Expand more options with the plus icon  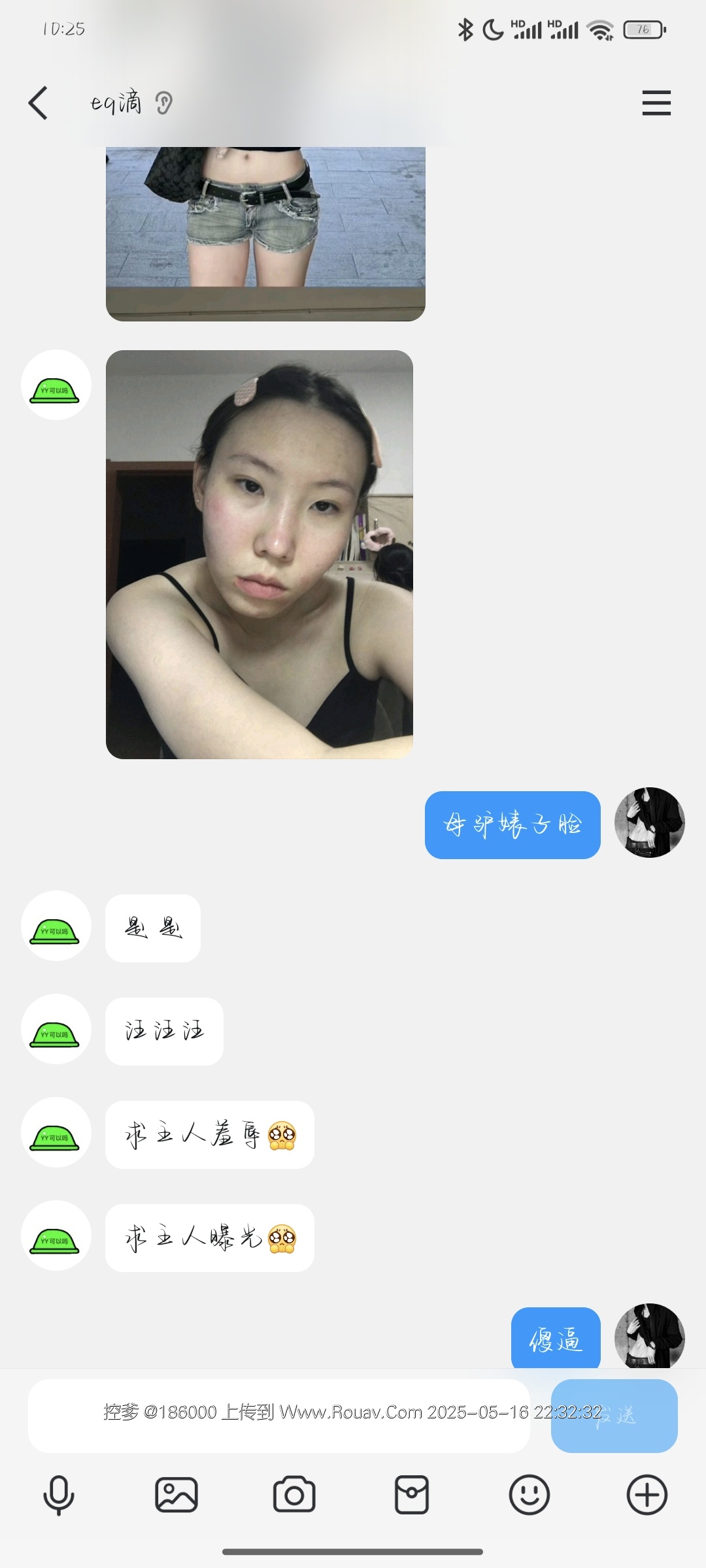[x=647, y=1495]
